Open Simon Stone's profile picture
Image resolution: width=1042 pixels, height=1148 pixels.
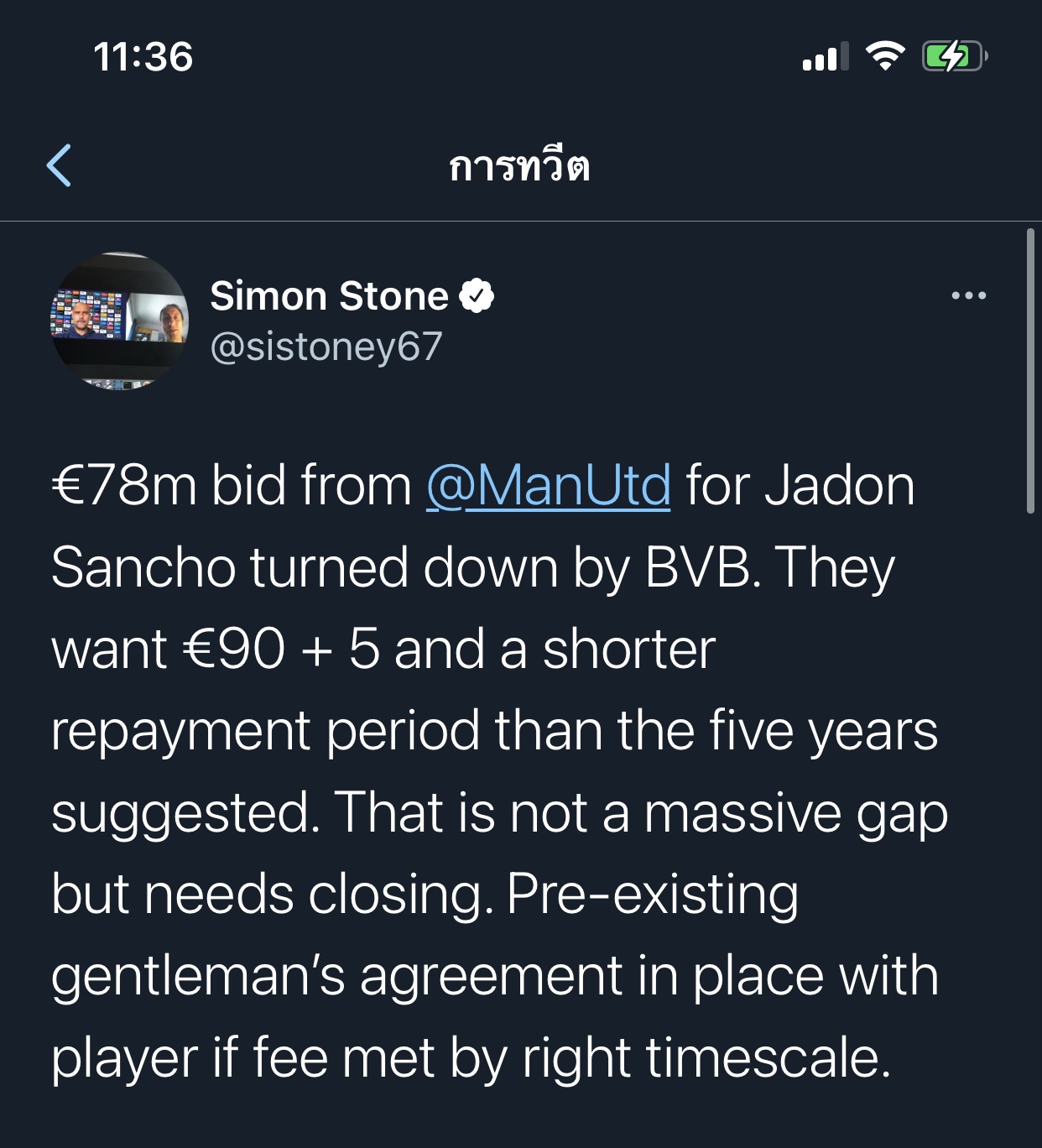point(120,321)
